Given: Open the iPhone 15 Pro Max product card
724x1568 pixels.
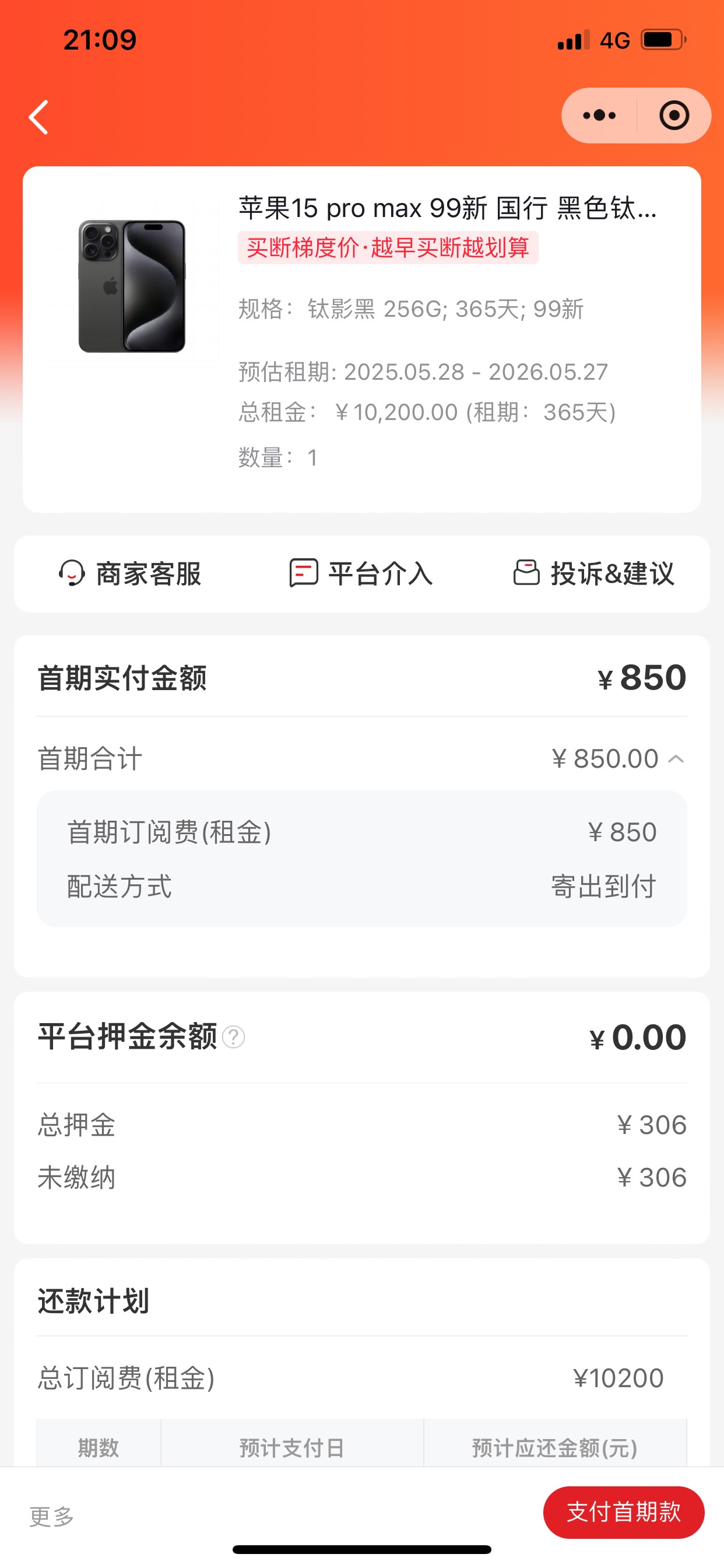Looking at the screenshot, I should 362,339.
